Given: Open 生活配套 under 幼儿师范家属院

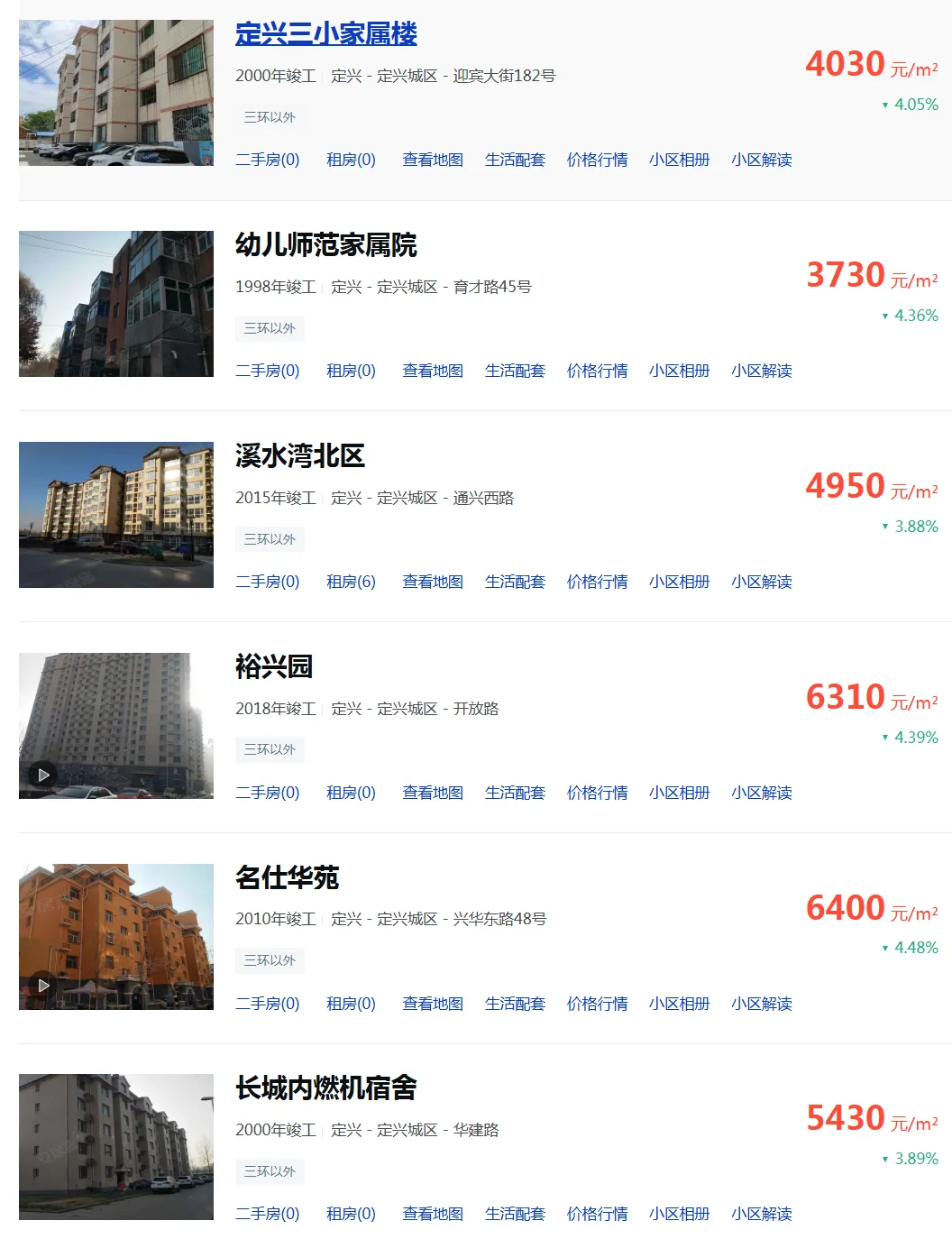Looking at the screenshot, I should (515, 371).
